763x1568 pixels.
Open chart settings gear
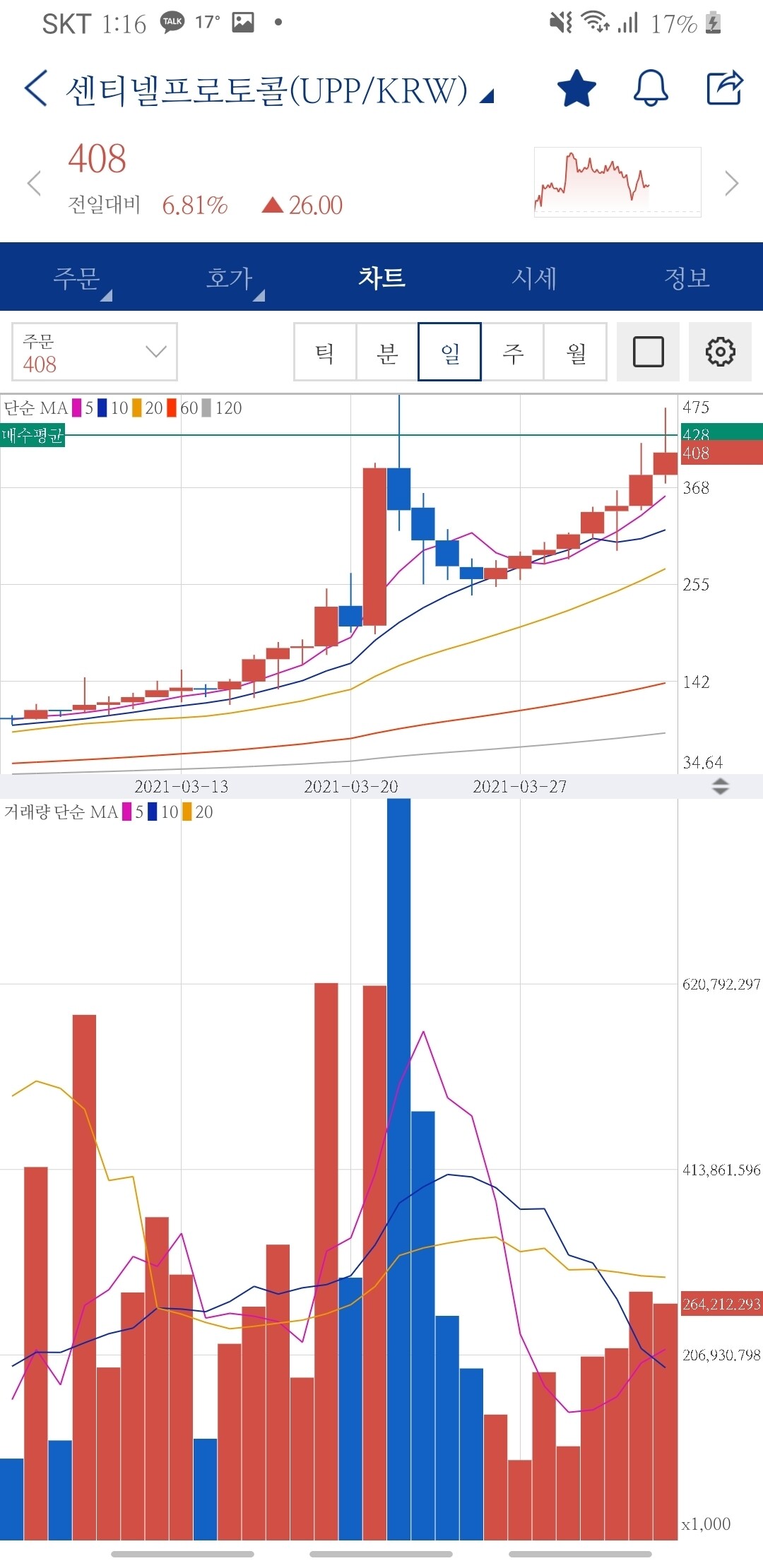tap(720, 352)
